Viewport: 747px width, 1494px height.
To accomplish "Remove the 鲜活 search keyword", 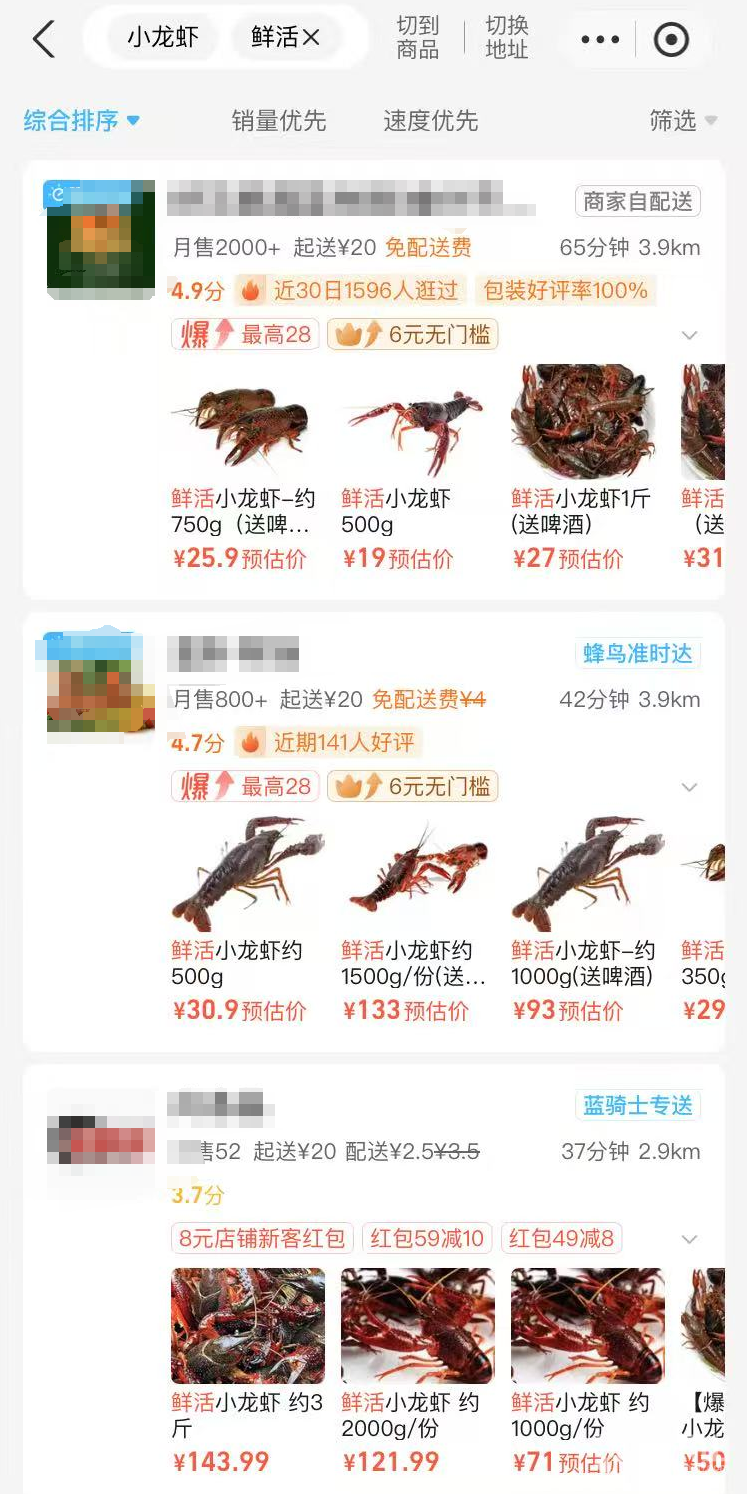I will [311, 39].
